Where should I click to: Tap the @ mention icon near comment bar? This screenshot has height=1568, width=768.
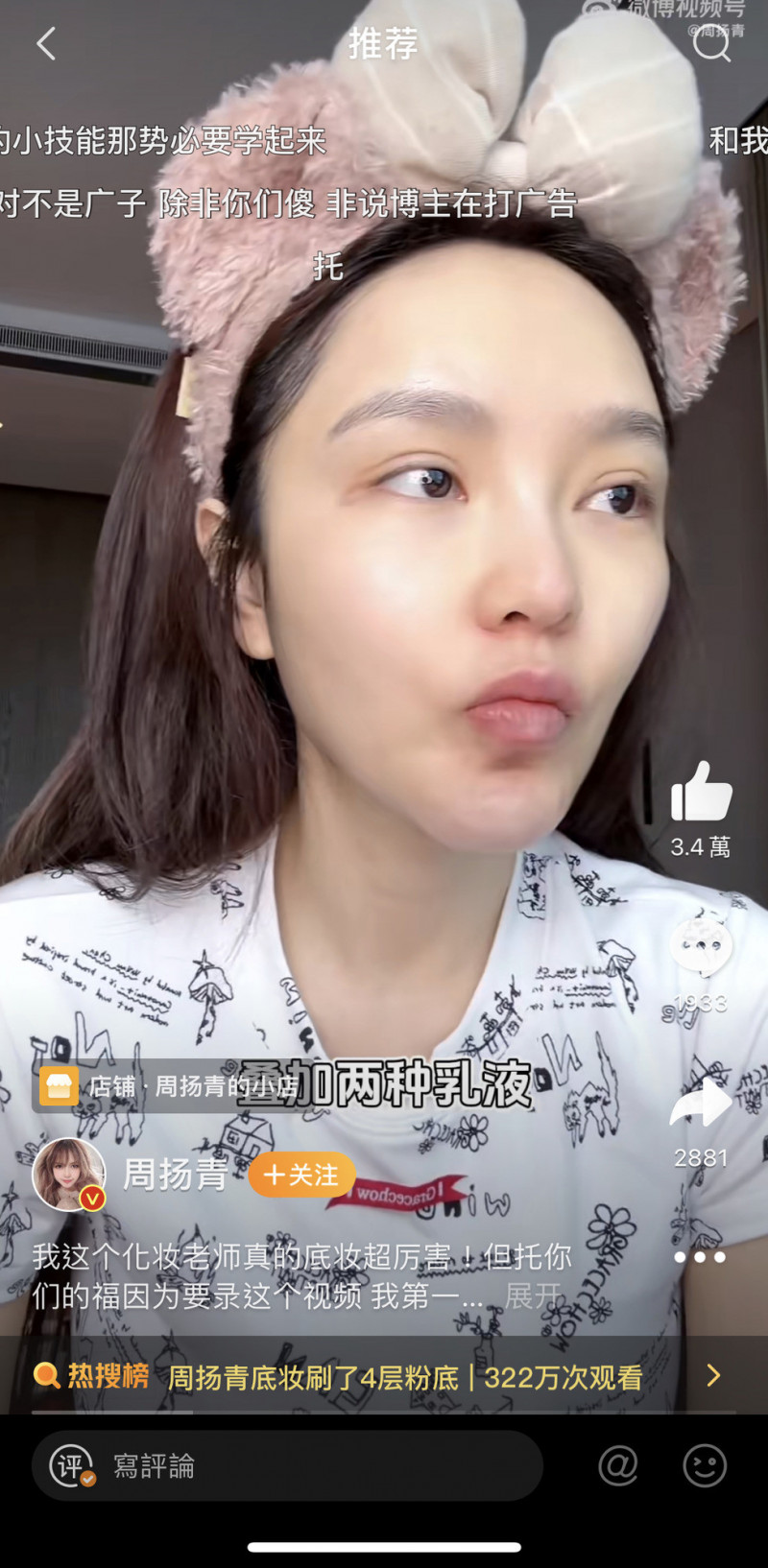(x=617, y=1466)
